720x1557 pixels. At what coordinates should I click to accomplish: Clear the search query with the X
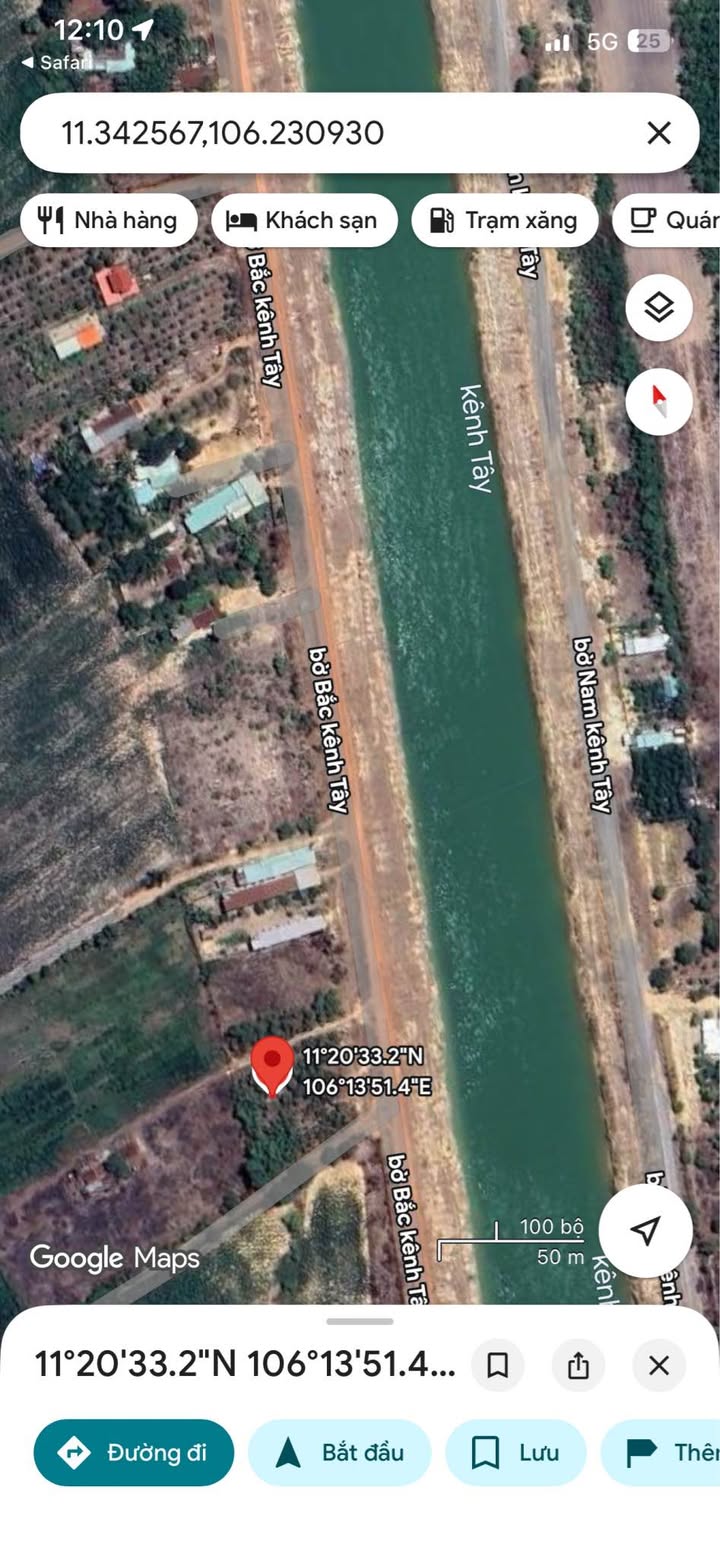658,133
